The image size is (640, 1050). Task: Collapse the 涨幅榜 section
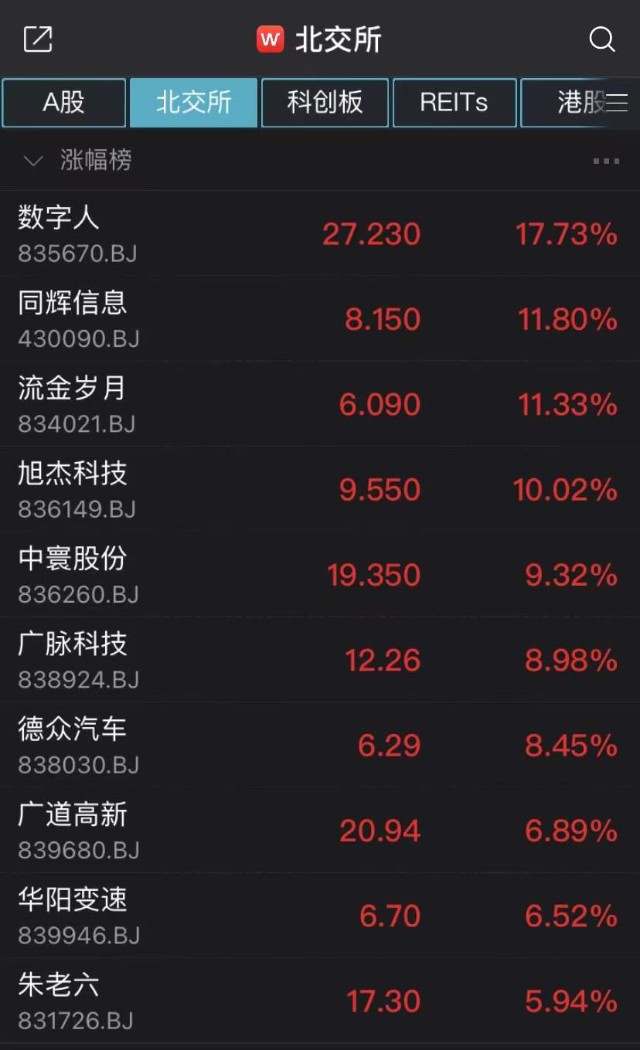tap(34, 161)
